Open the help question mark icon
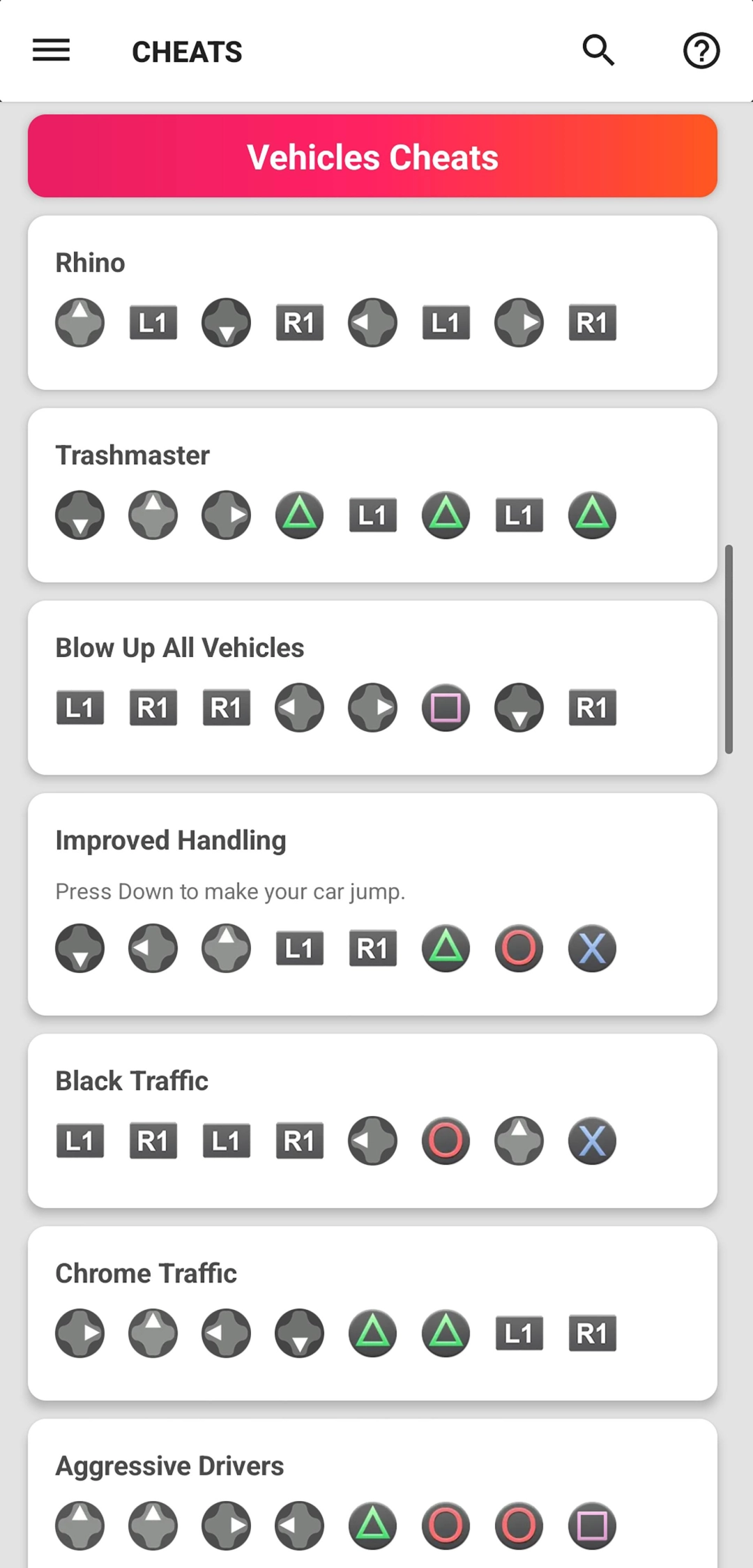753x1568 pixels. 701,50
